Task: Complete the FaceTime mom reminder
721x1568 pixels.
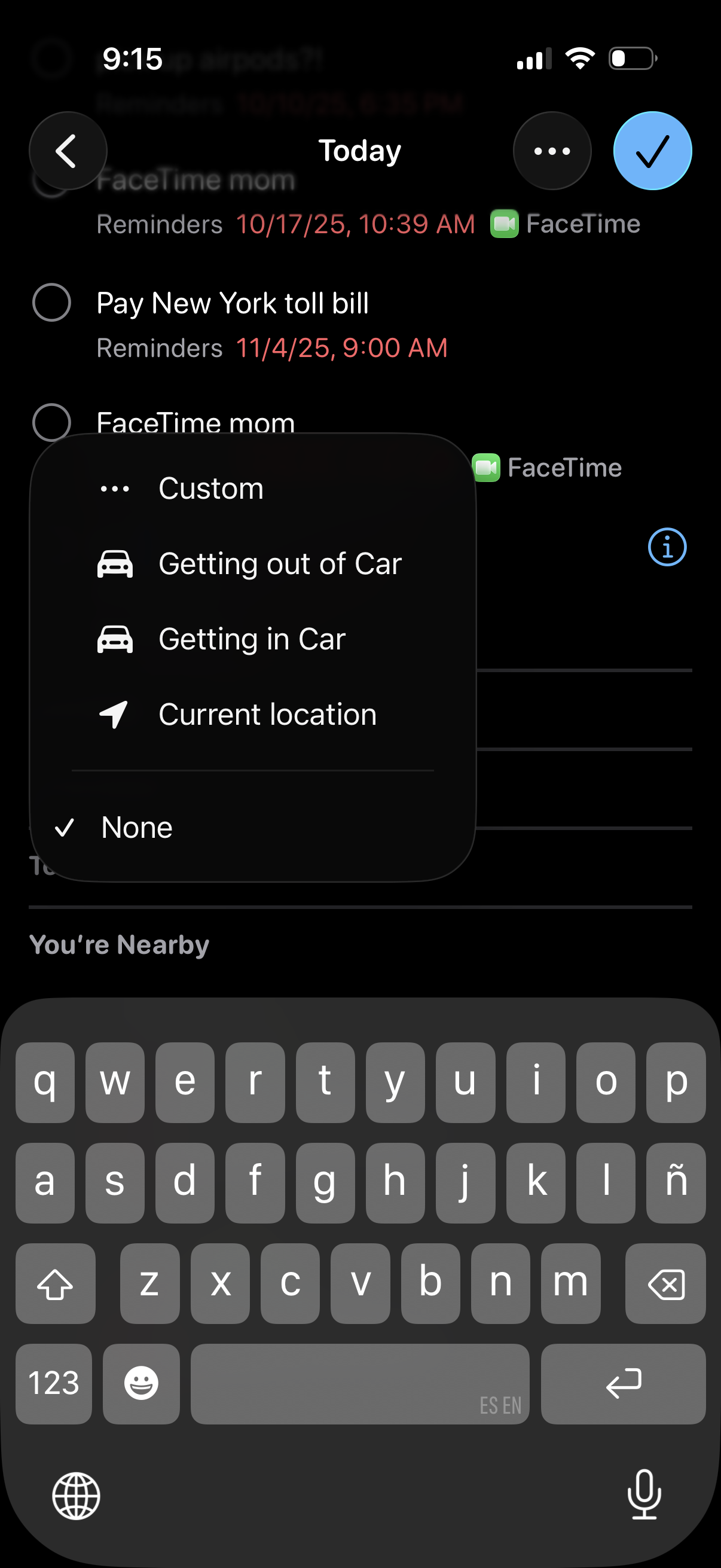Action: pyautogui.click(x=53, y=422)
